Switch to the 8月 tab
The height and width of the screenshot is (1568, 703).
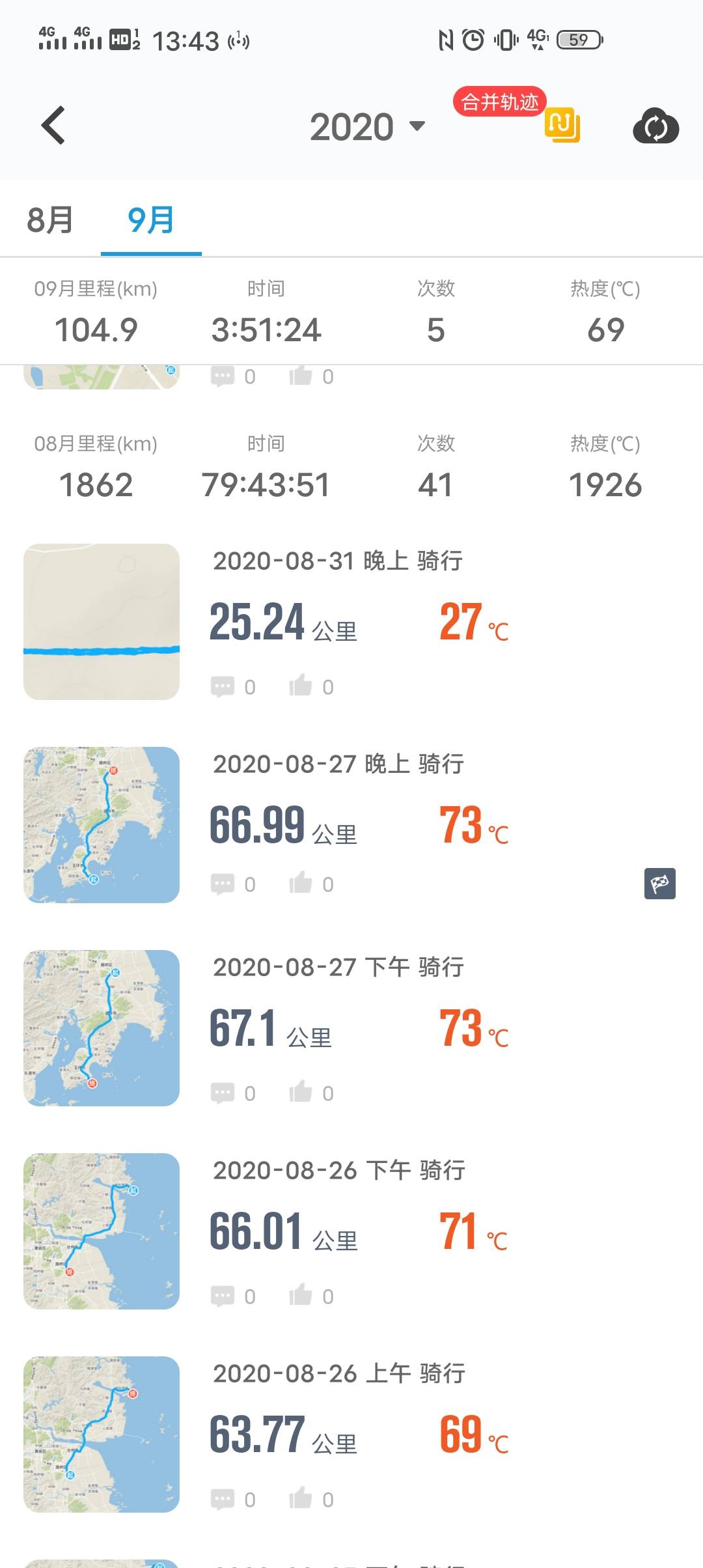50,220
